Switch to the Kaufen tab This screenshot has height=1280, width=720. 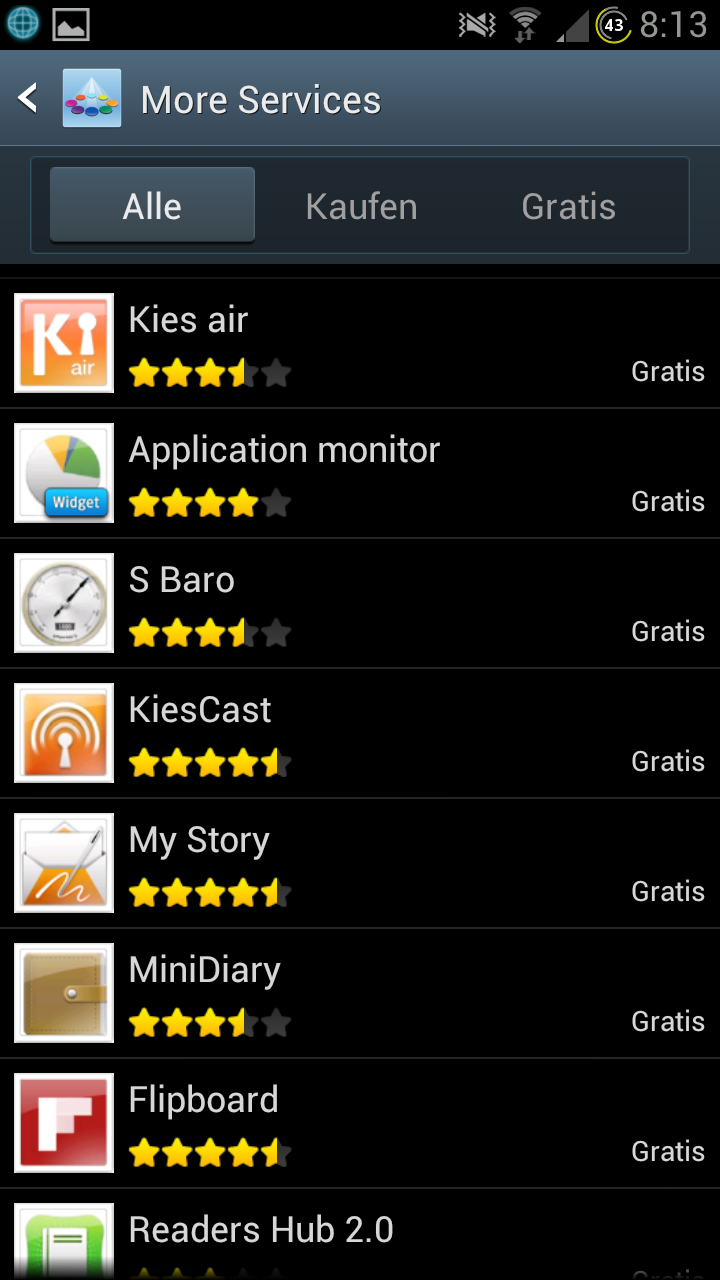click(361, 206)
